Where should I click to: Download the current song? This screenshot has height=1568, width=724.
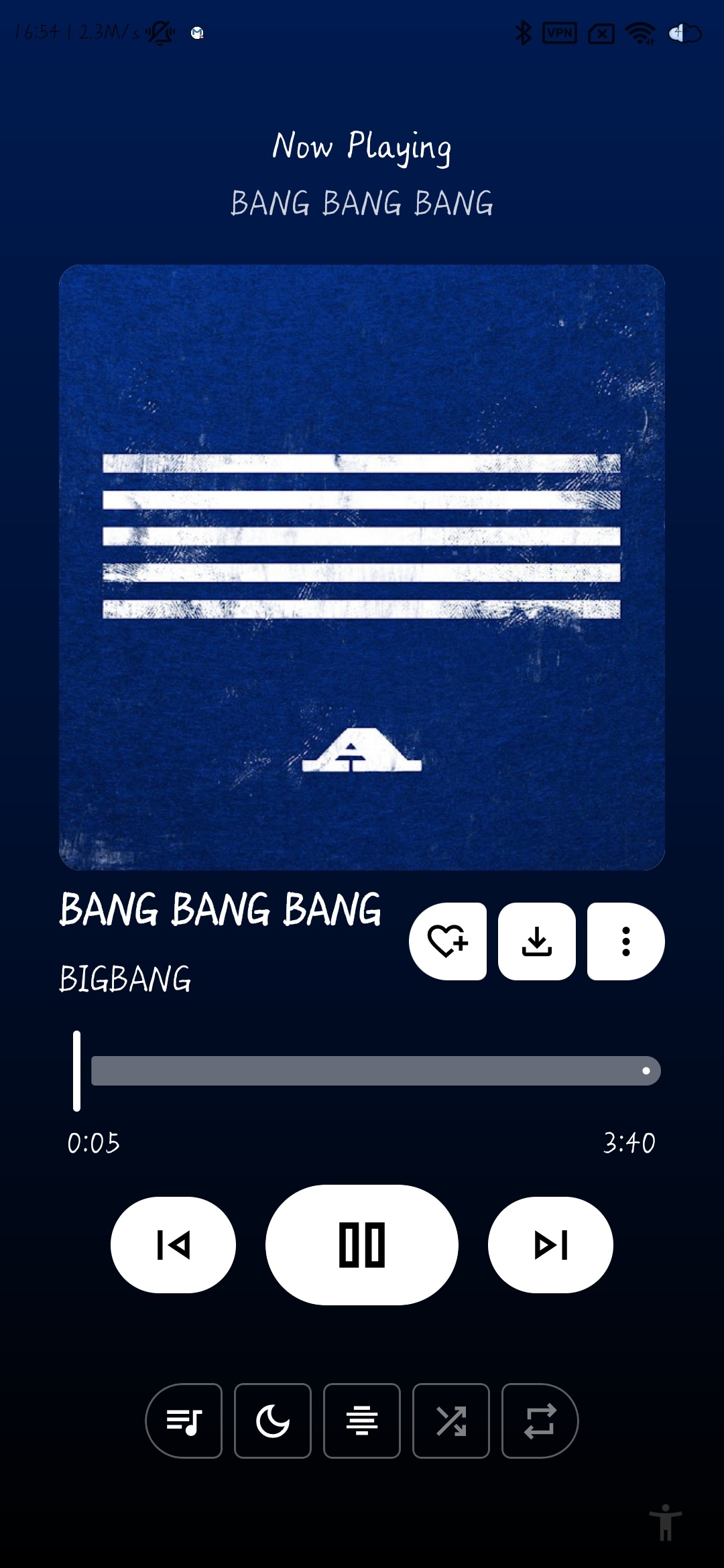(536, 941)
